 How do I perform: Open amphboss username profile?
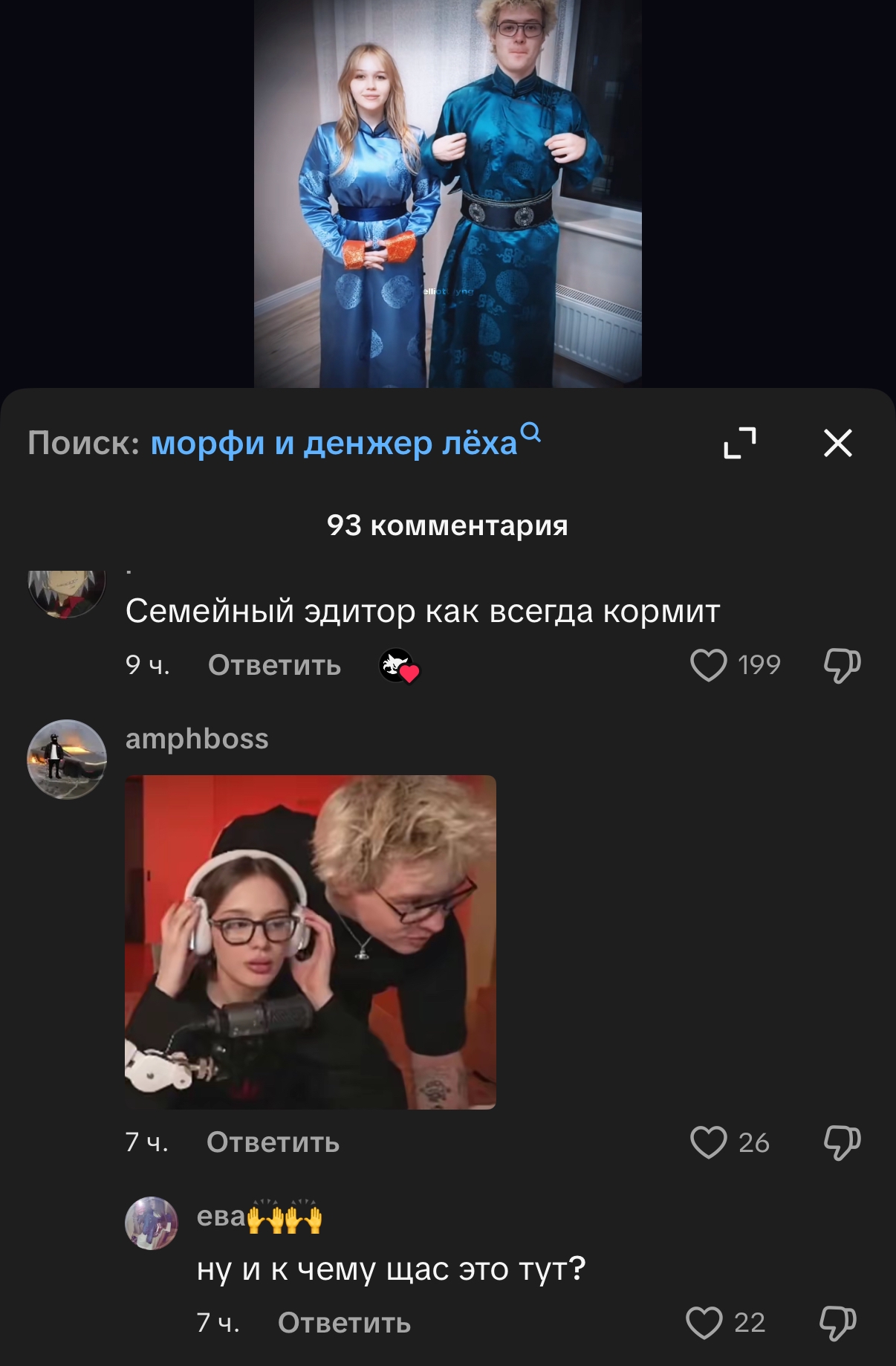click(x=197, y=739)
